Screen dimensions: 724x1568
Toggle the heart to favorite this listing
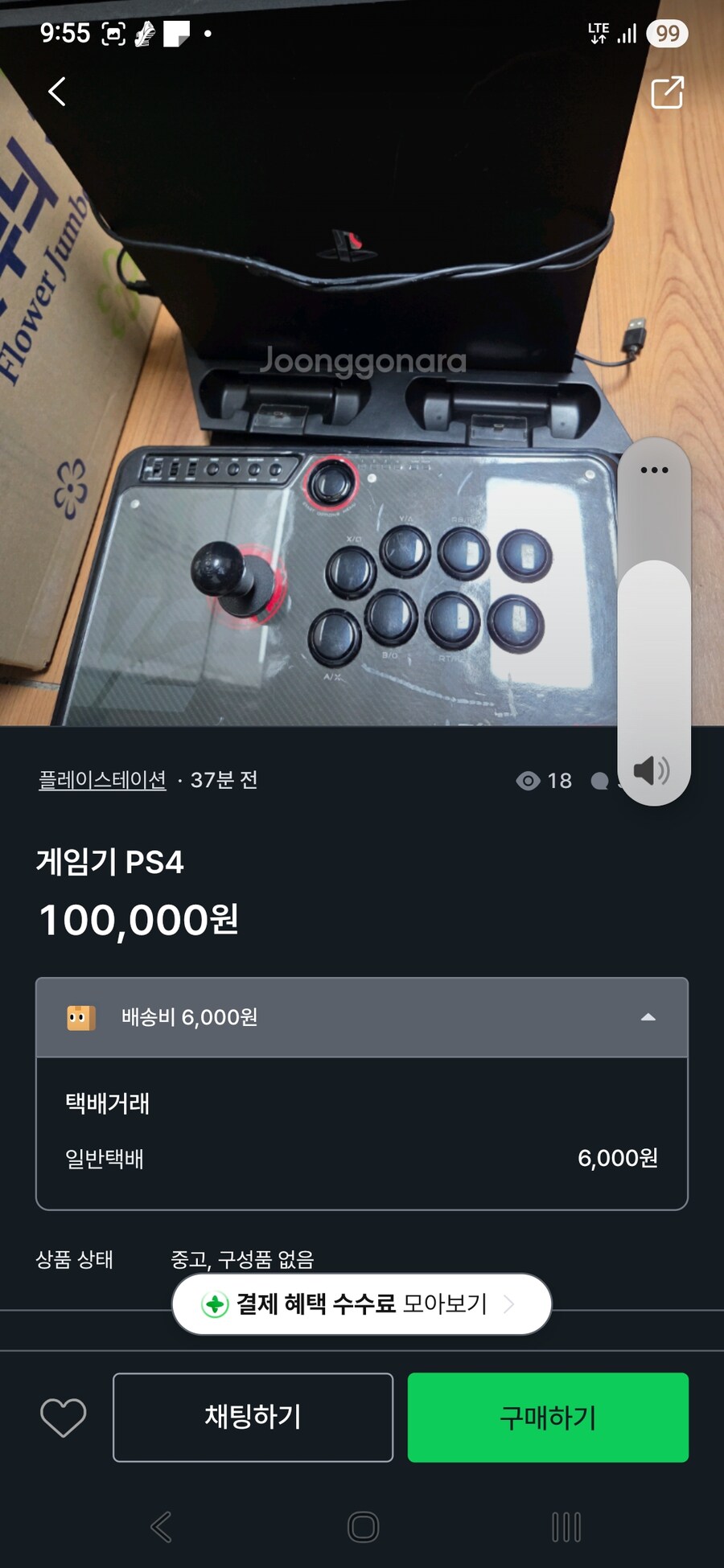click(x=64, y=1417)
